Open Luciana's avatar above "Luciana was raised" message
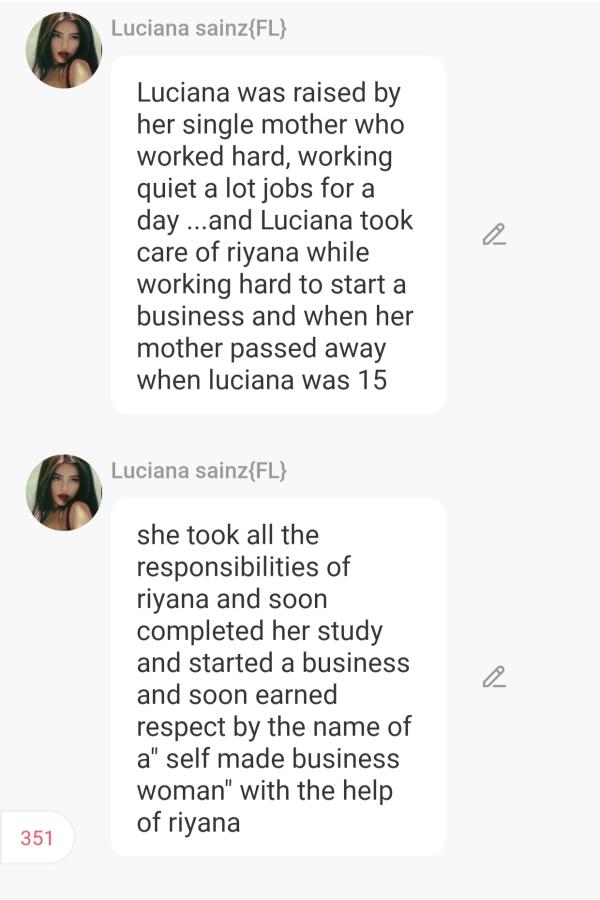The width and height of the screenshot is (600, 900). tap(64, 50)
